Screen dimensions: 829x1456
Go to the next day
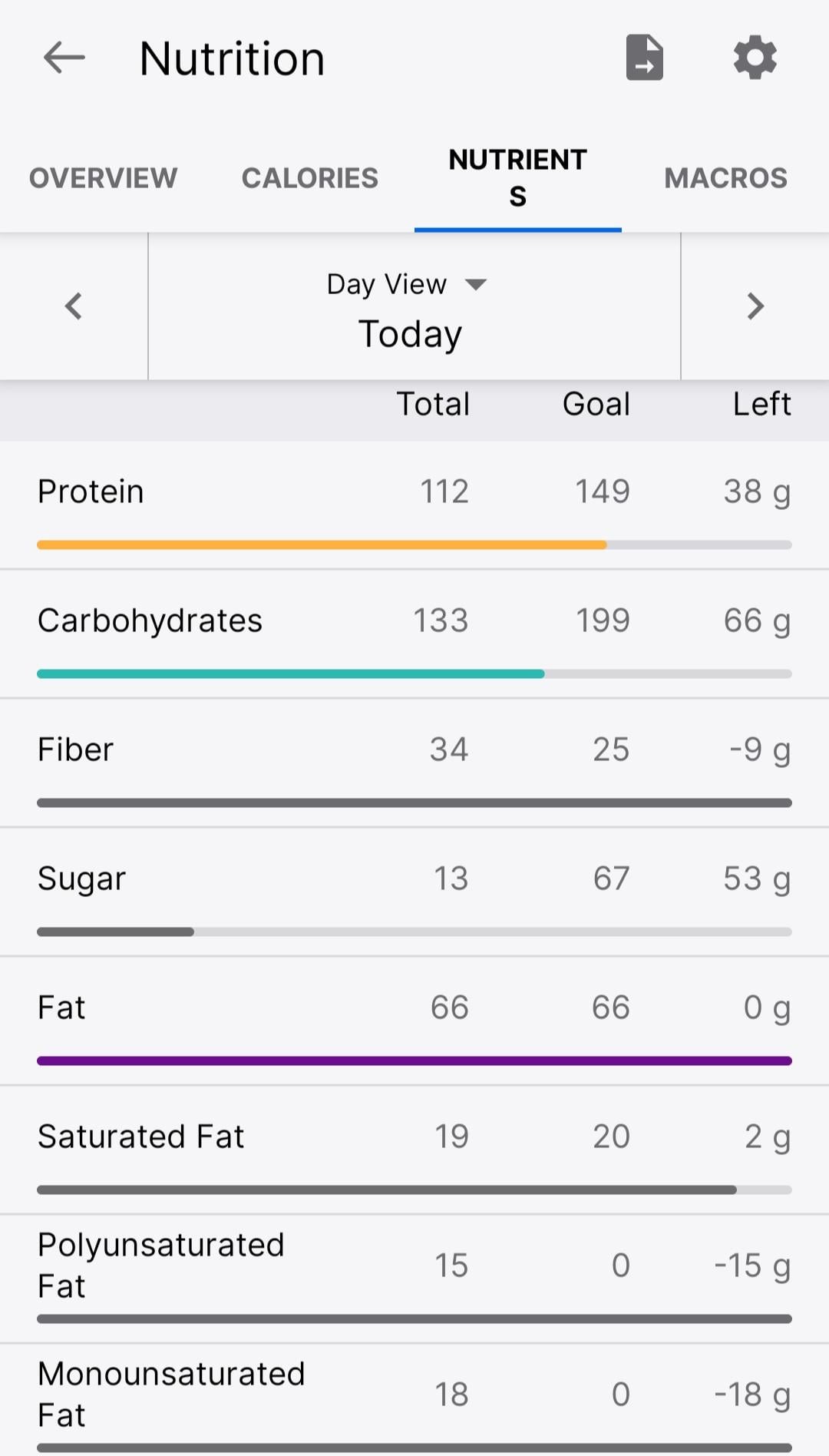[755, 306]
